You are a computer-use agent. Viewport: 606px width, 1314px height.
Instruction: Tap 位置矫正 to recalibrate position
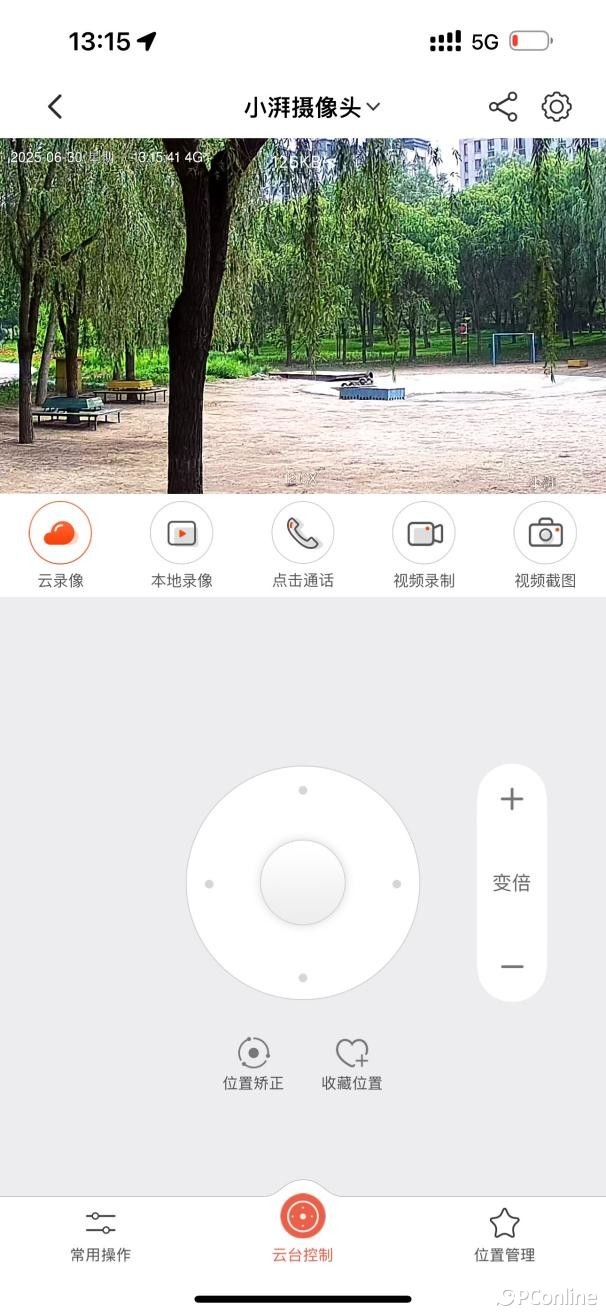pos(253,1063)
